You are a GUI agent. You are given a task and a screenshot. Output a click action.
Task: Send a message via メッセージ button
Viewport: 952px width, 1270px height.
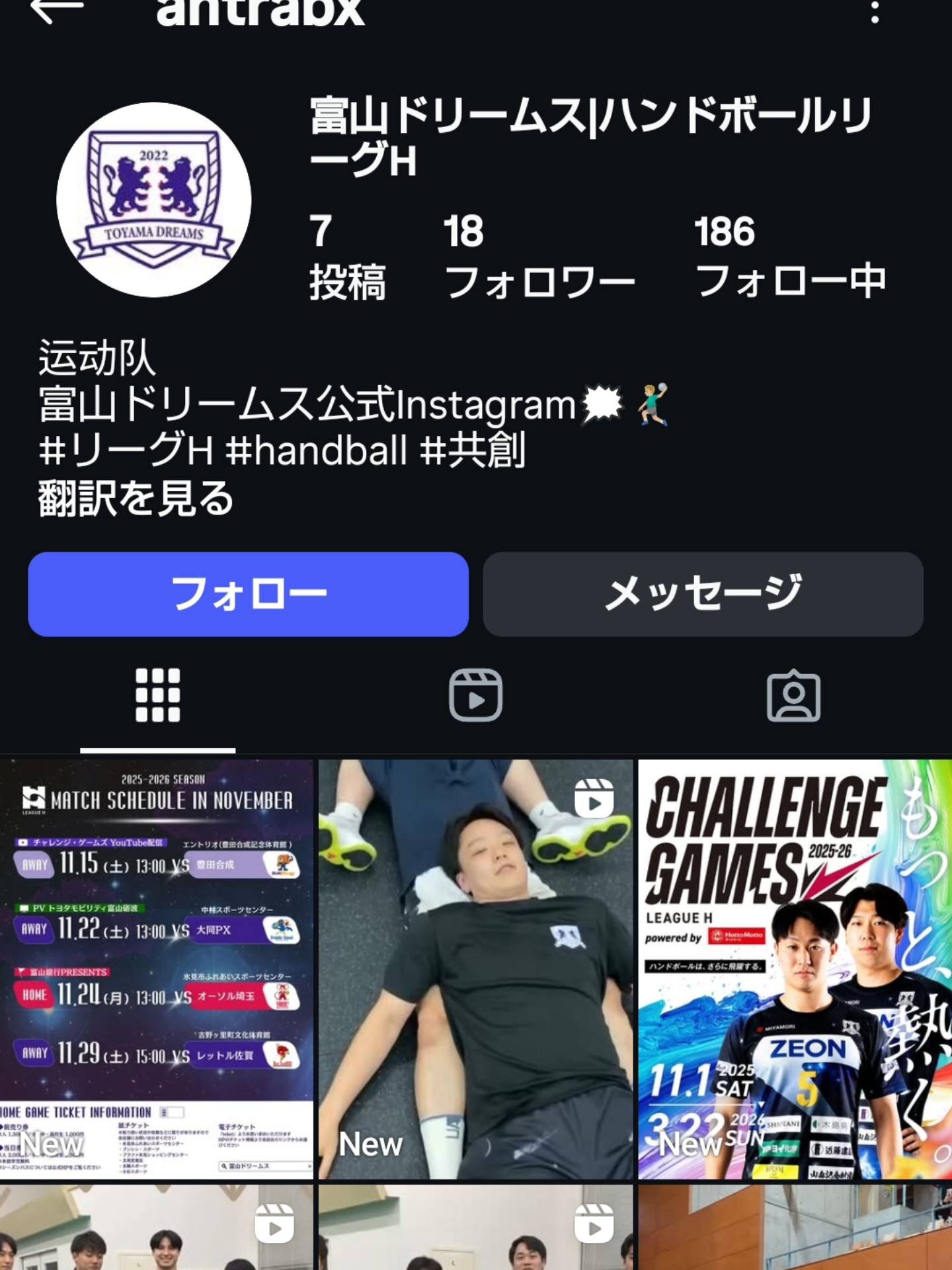coord(703,594)
